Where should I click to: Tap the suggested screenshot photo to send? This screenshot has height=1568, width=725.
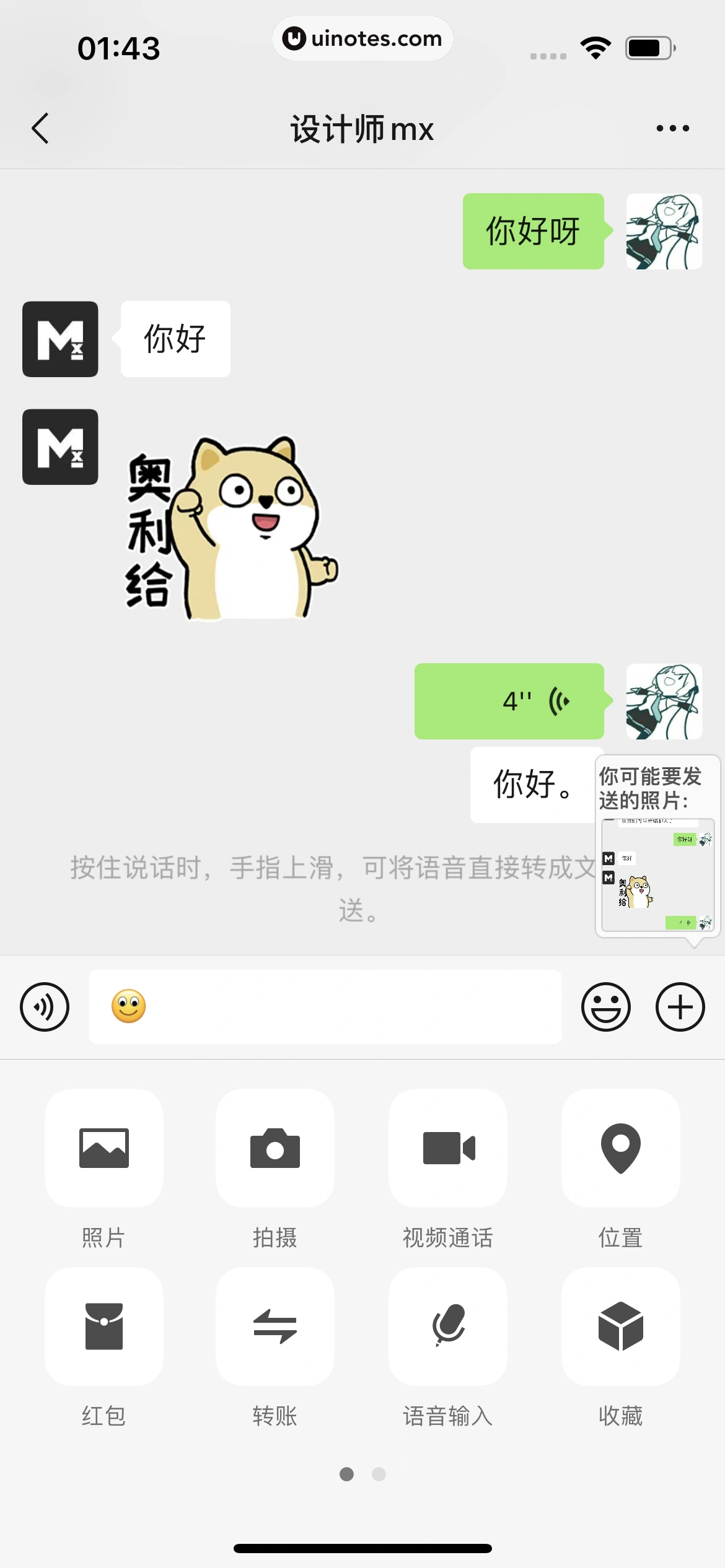point(657,874)
